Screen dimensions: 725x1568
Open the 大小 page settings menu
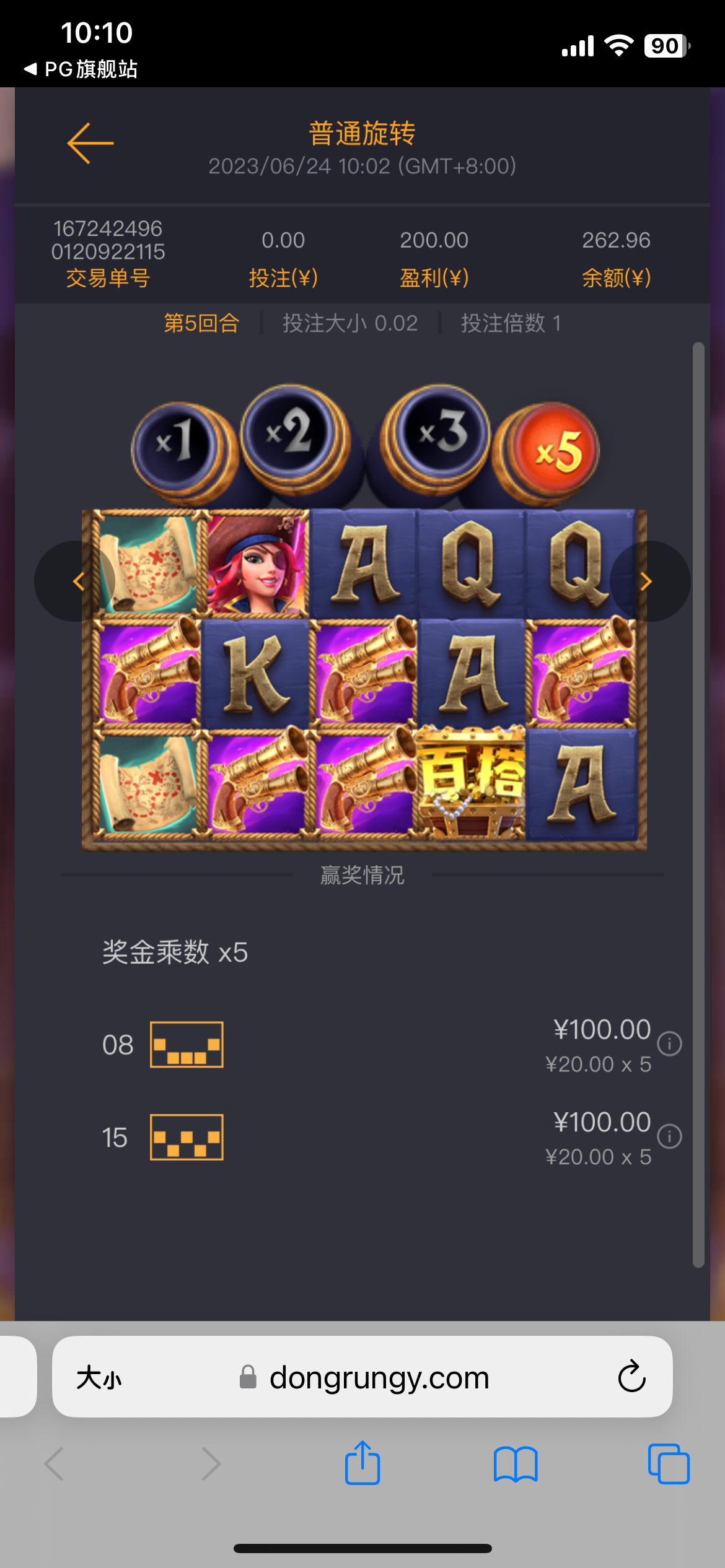click(99, 1378)
